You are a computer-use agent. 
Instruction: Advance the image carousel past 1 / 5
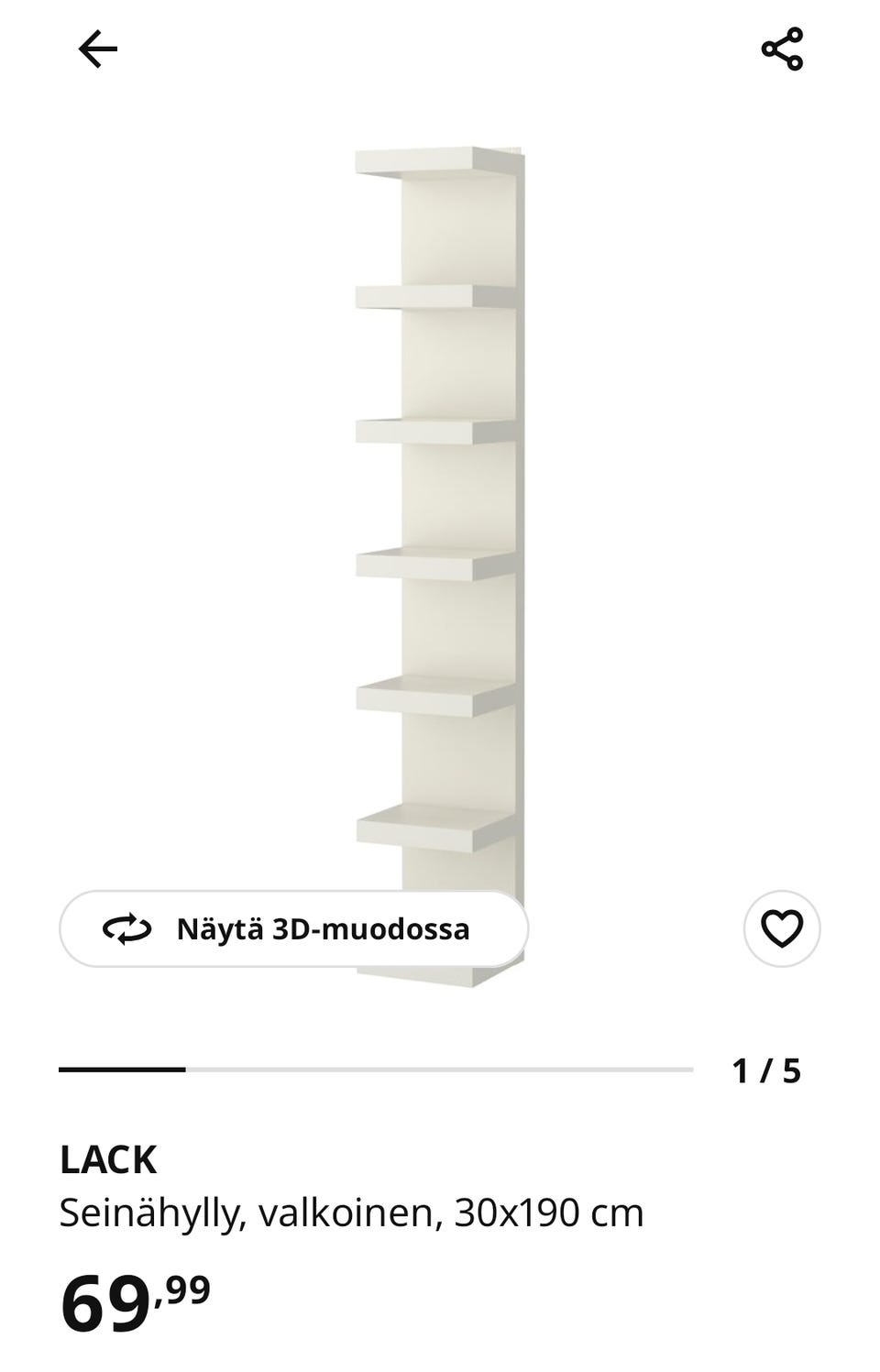766,1068
